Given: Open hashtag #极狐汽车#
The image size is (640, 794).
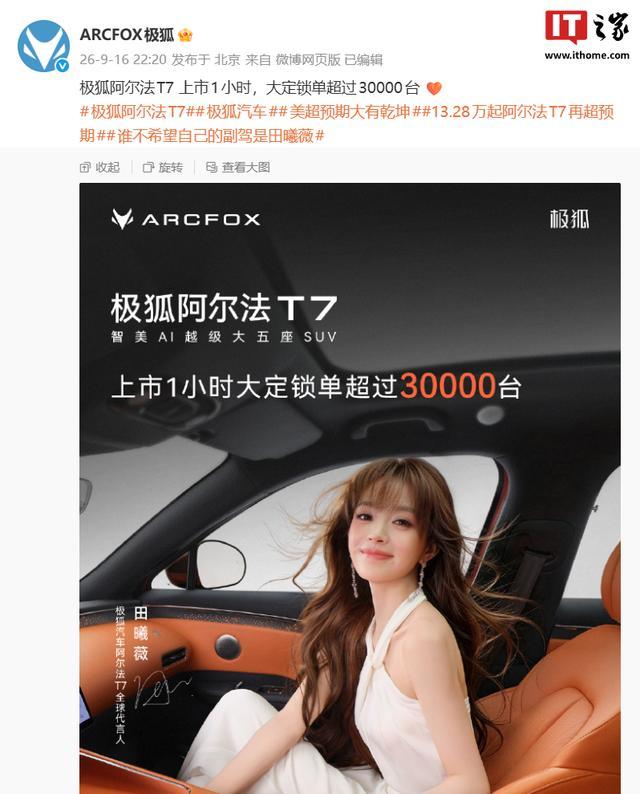Looking at the screenshot, I should 235,112.
